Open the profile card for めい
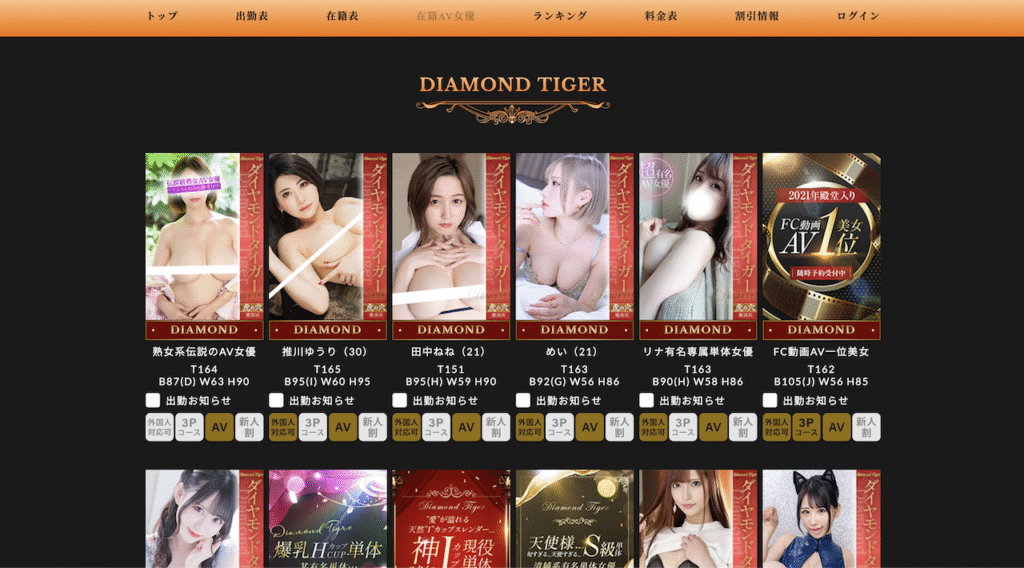Screen dimensions: 1024x568 tap(574, 245)
